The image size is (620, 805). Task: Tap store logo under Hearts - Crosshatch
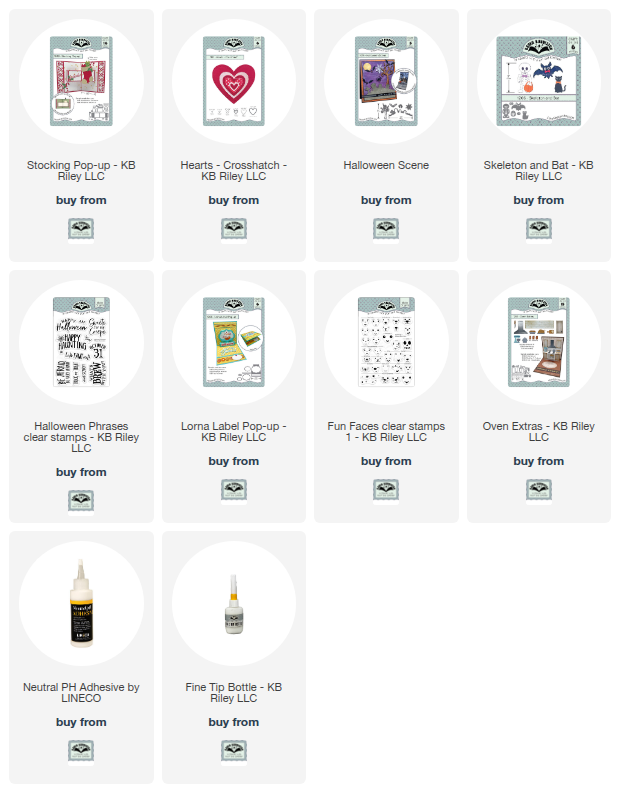pyautogui.click(x=234, y=230)
